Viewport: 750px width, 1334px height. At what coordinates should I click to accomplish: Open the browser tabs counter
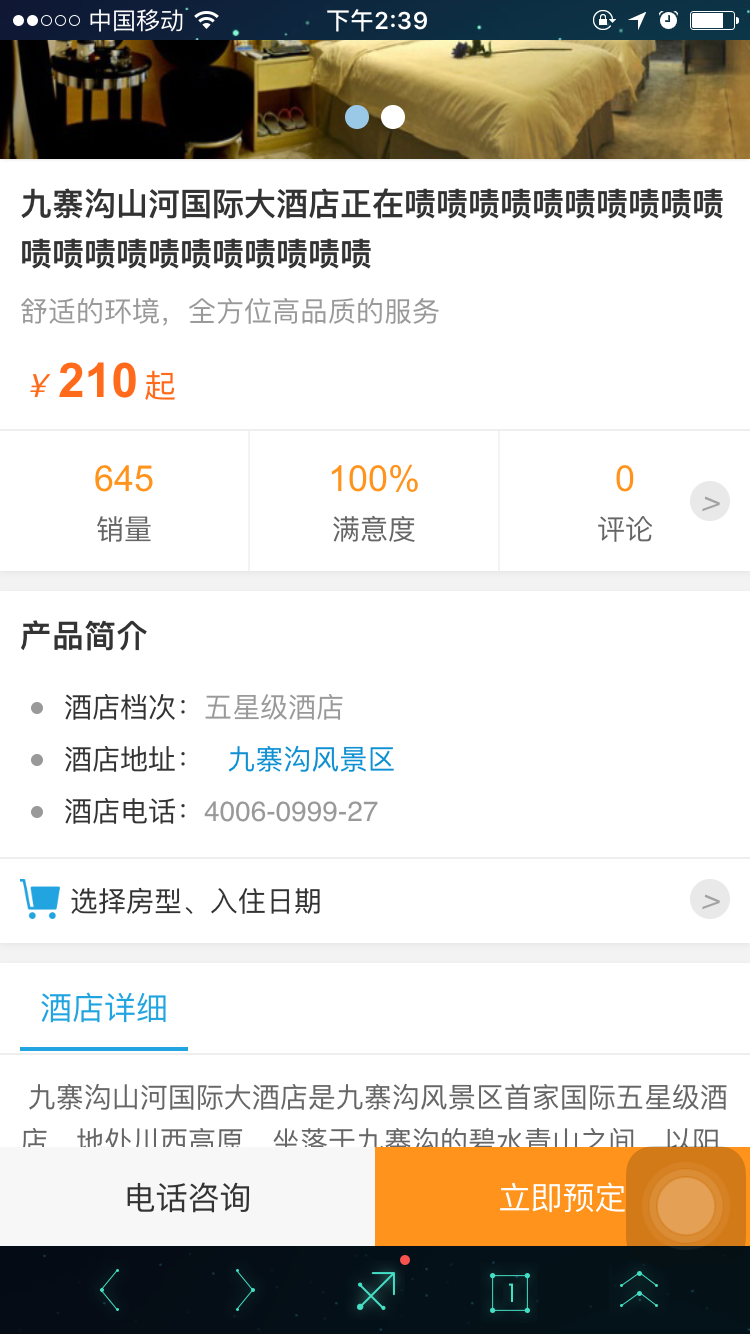pos(509,1292)
